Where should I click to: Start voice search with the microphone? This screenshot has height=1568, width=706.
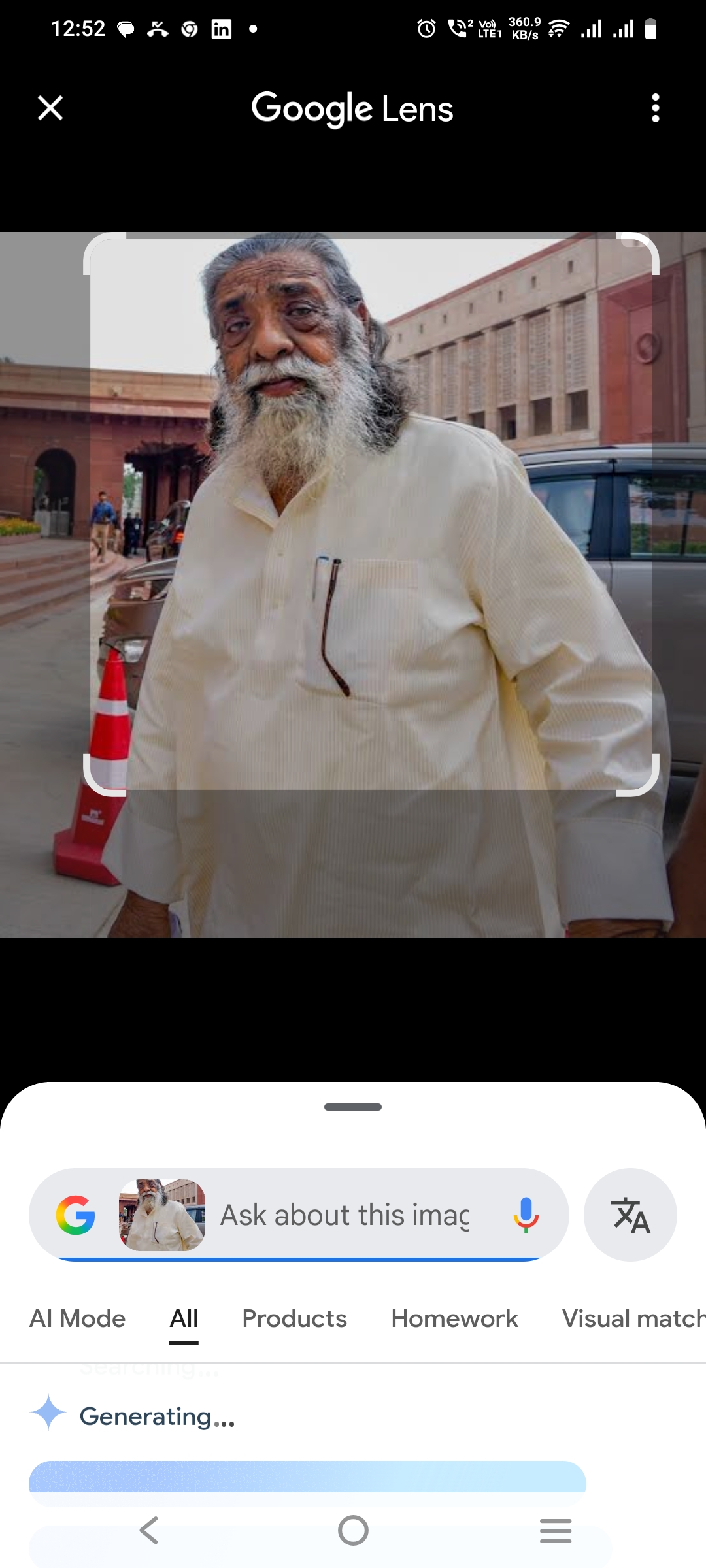526,1215
